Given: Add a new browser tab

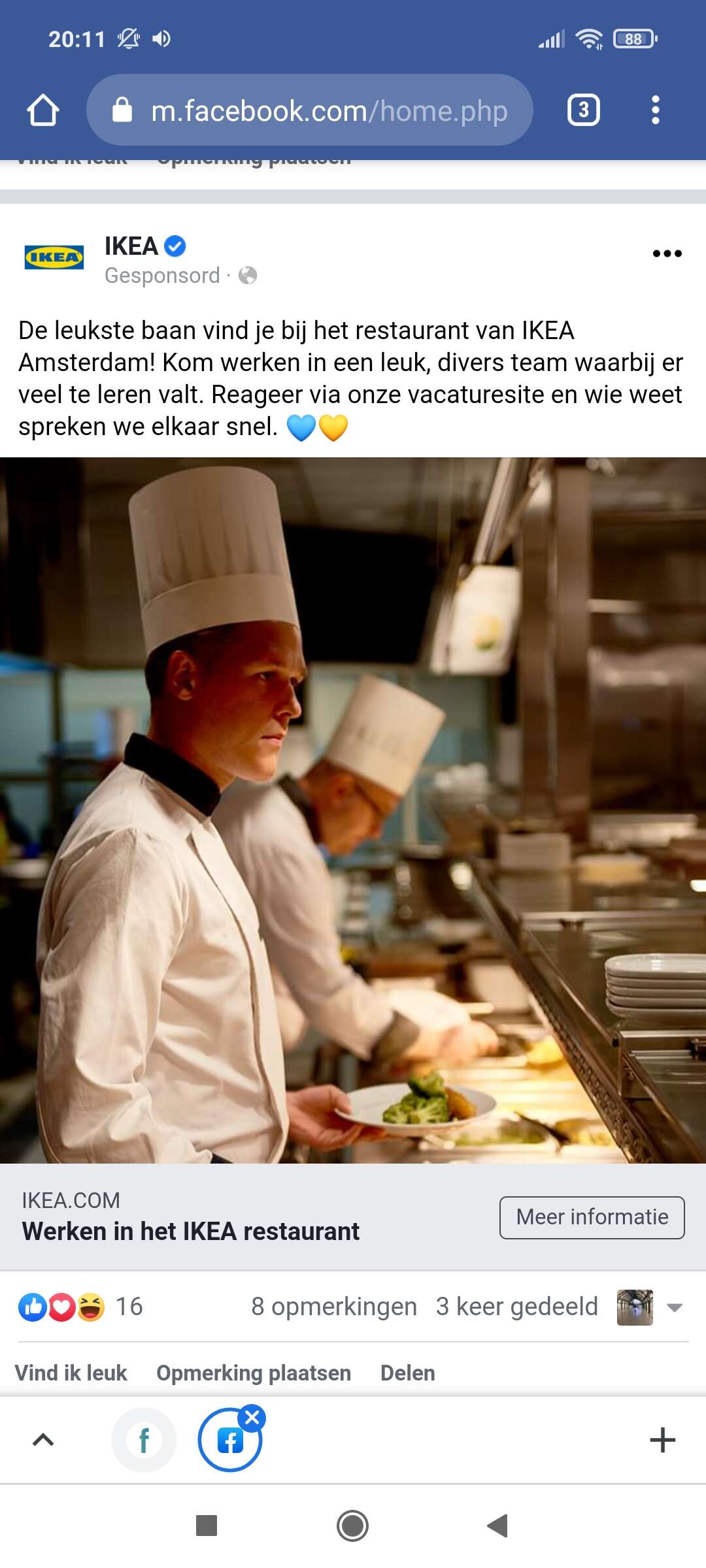Looking at the screenshot, I should 662,1439.
